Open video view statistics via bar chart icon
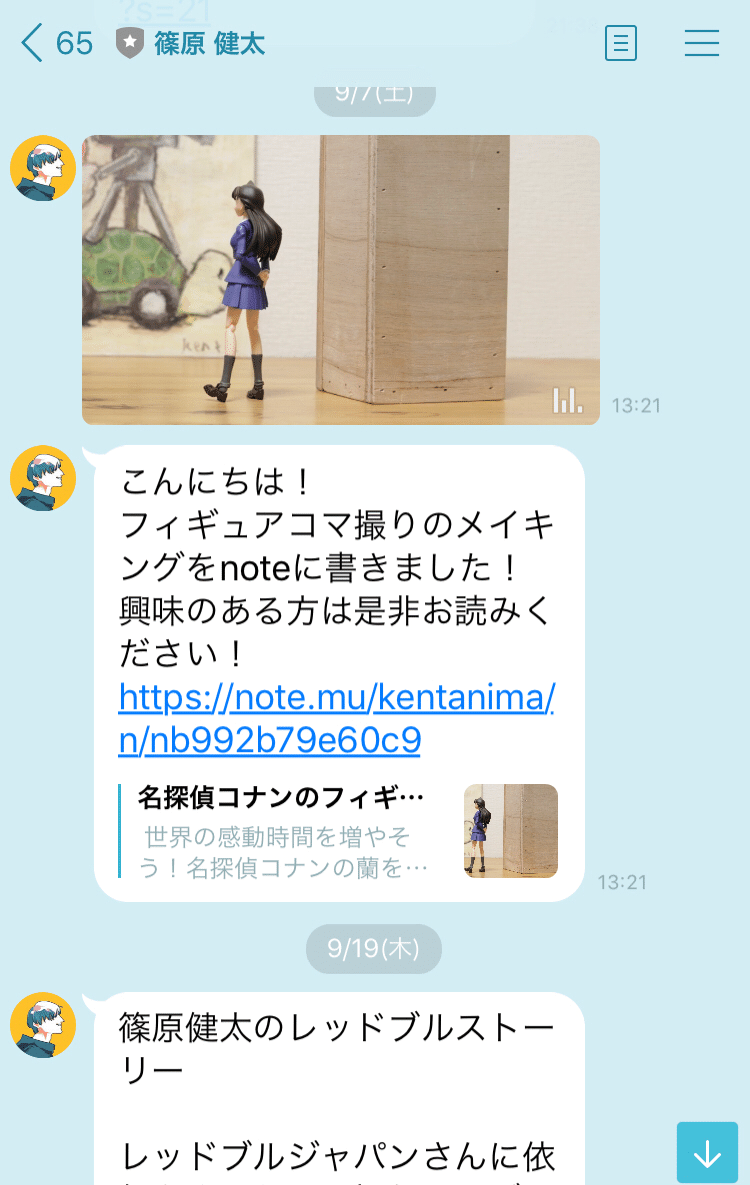 [x=566, y=399]
